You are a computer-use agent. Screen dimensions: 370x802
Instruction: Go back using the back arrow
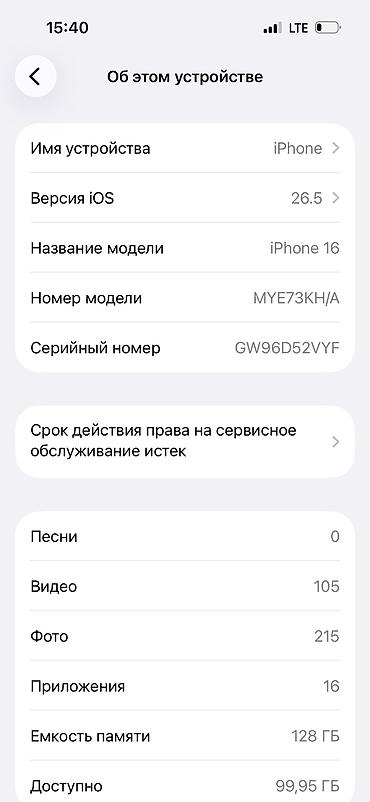click(x=35, y=77)
